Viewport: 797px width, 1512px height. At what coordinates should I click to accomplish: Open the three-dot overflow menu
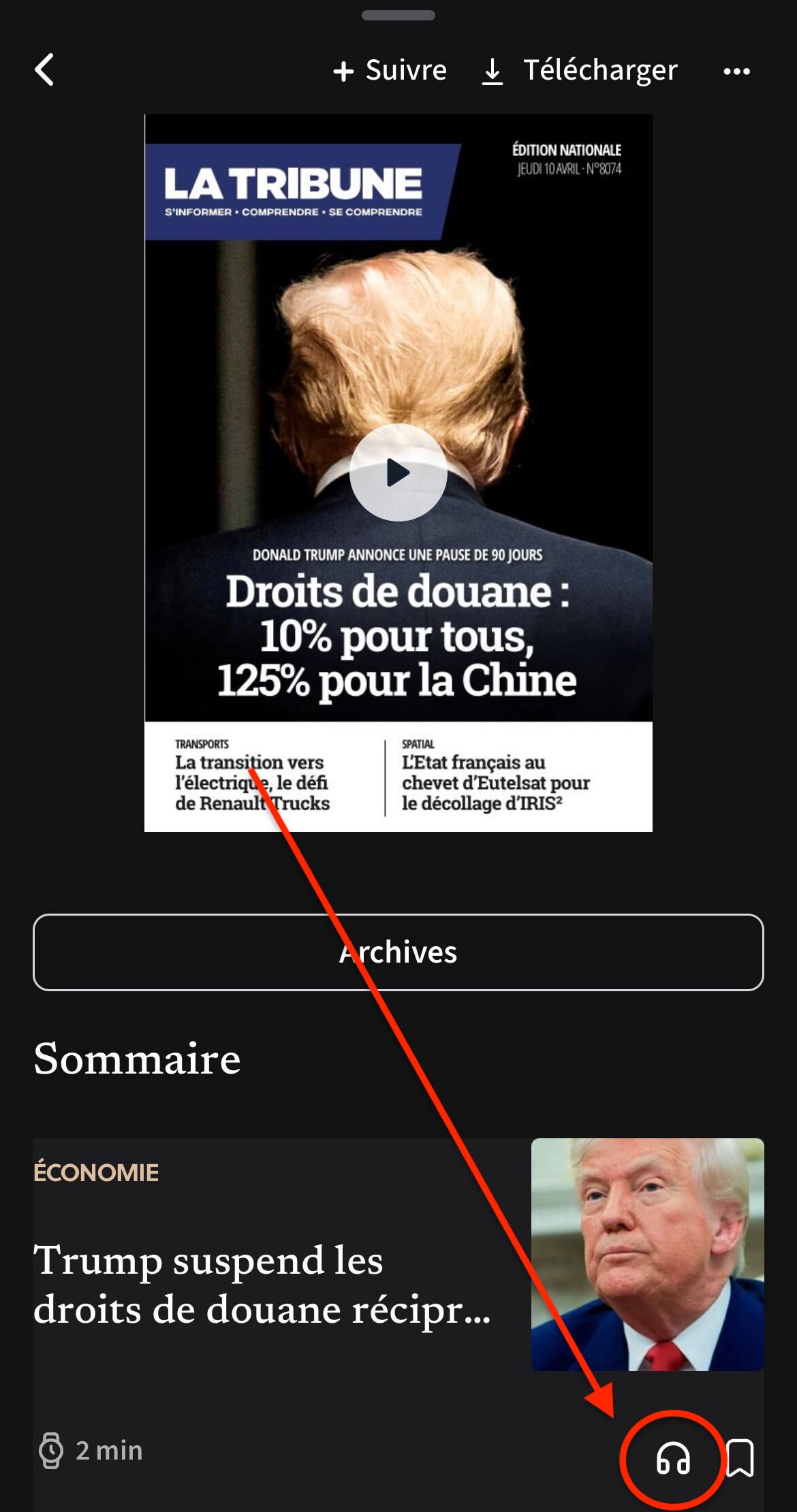click(x=736, y=71)
